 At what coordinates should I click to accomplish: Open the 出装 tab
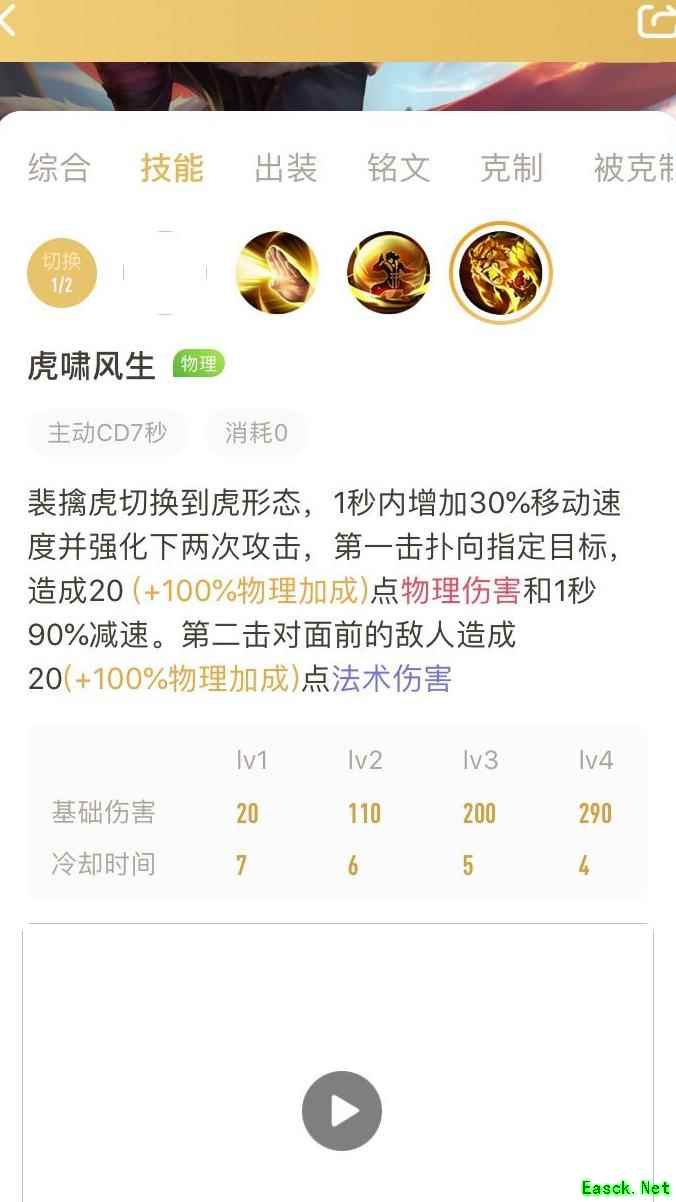click(286, 168)
